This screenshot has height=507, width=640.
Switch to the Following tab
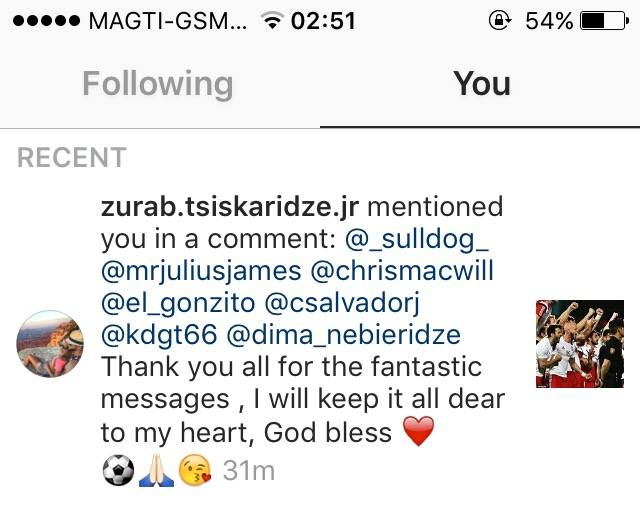[x=158, y=84]
